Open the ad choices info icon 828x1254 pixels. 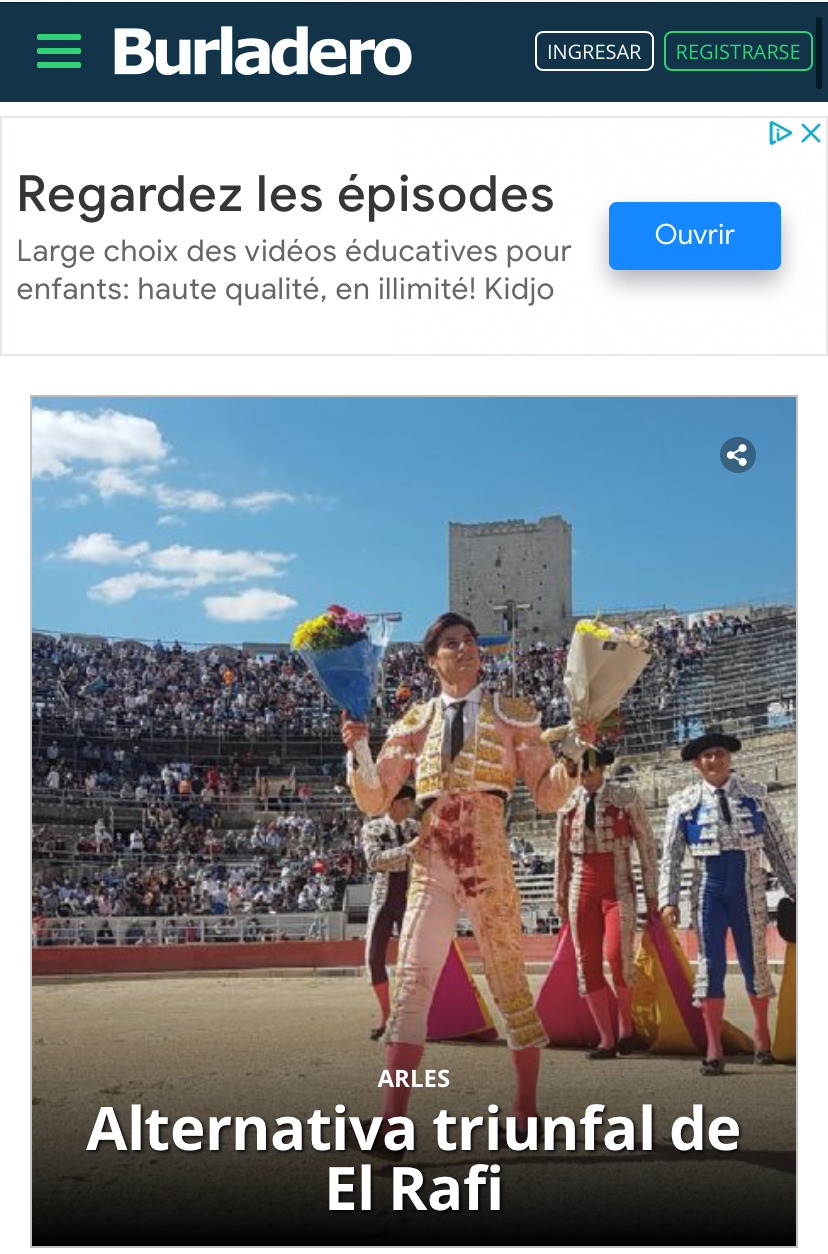(780, 133)
